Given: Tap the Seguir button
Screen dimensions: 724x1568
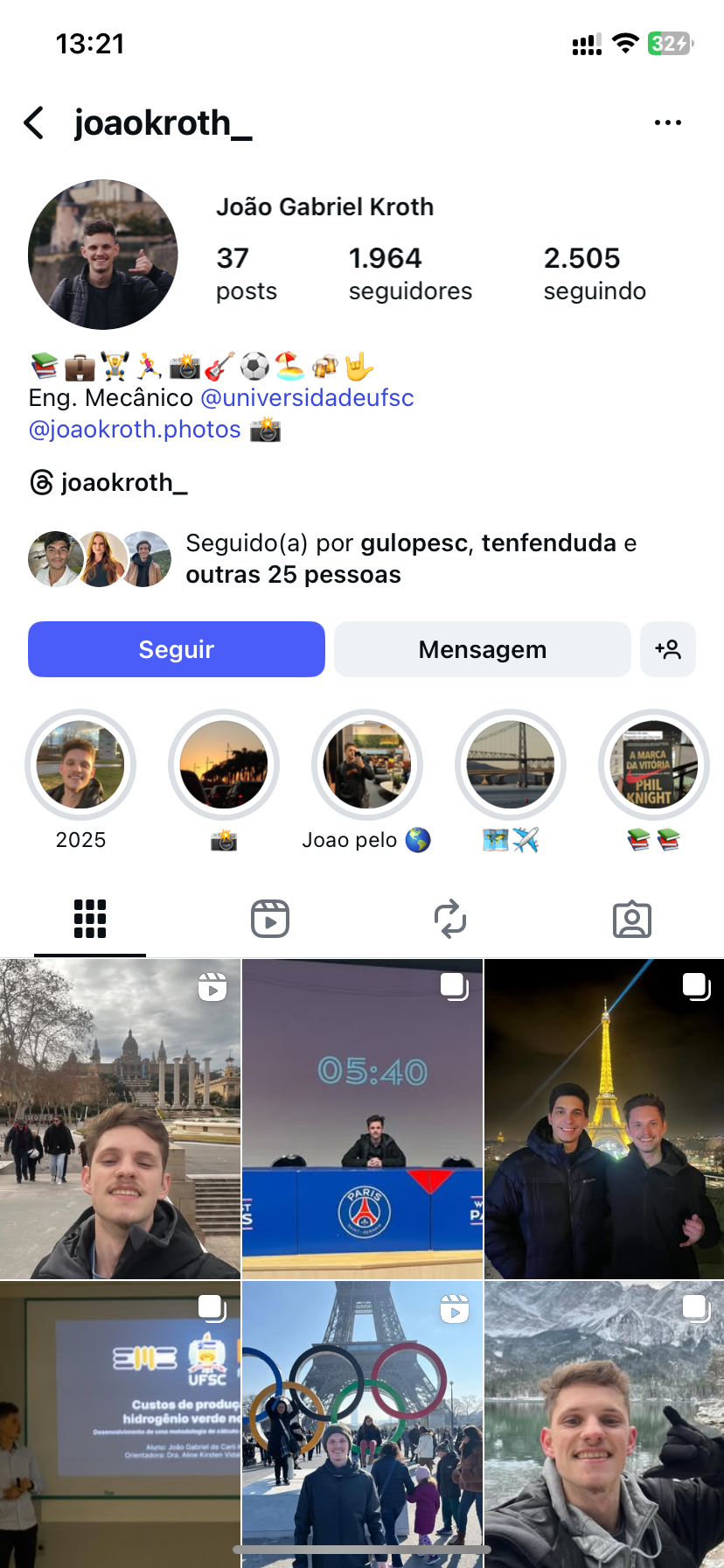Looking at the screenshot, I should [x=177, y=649].
